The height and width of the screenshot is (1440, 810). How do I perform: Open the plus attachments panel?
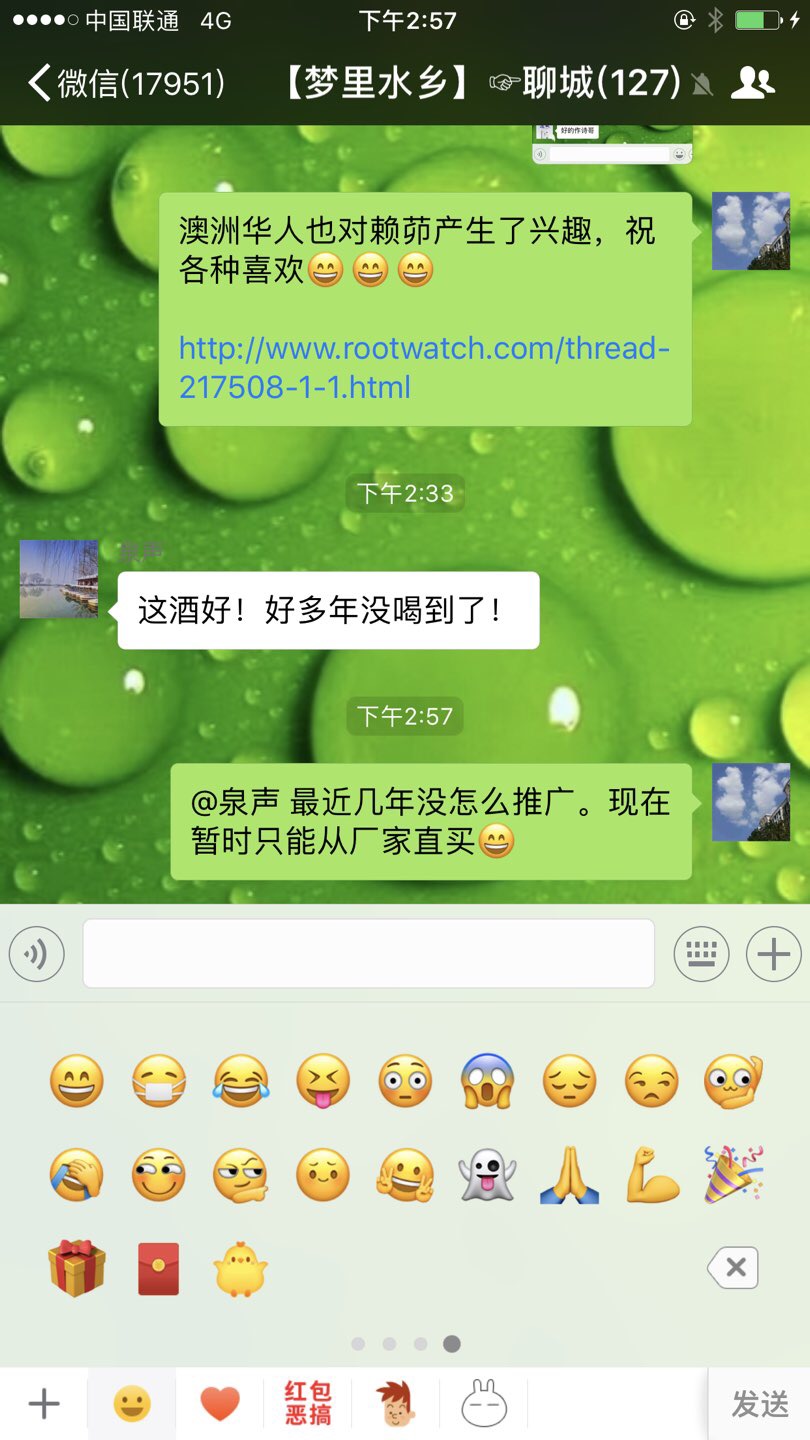773,954
